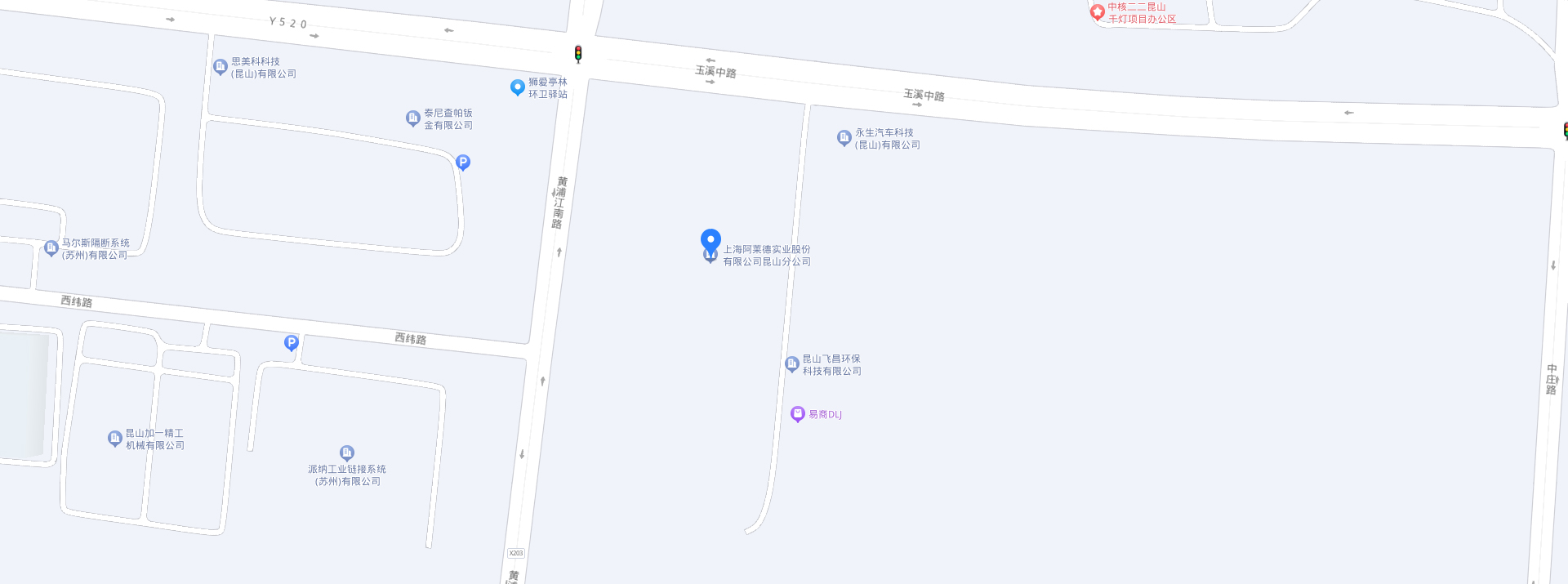This screenshot has width=1568, height=584.
Task: Select the 昆山飞昌环保科技有限公司 marker
Action: coord(791,363)
